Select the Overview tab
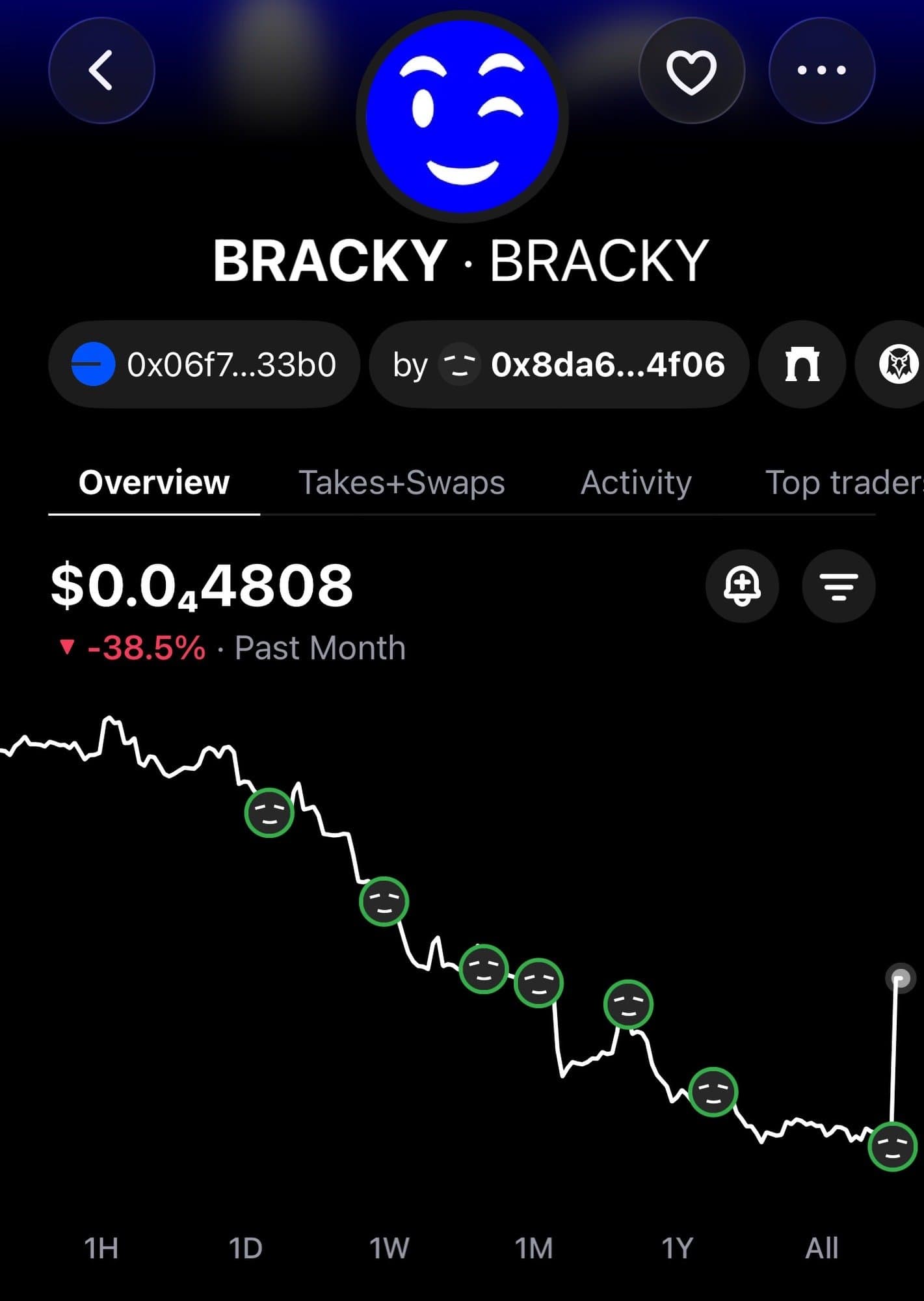The height and width of the screenshot is (1301, 924). [154, 483]
